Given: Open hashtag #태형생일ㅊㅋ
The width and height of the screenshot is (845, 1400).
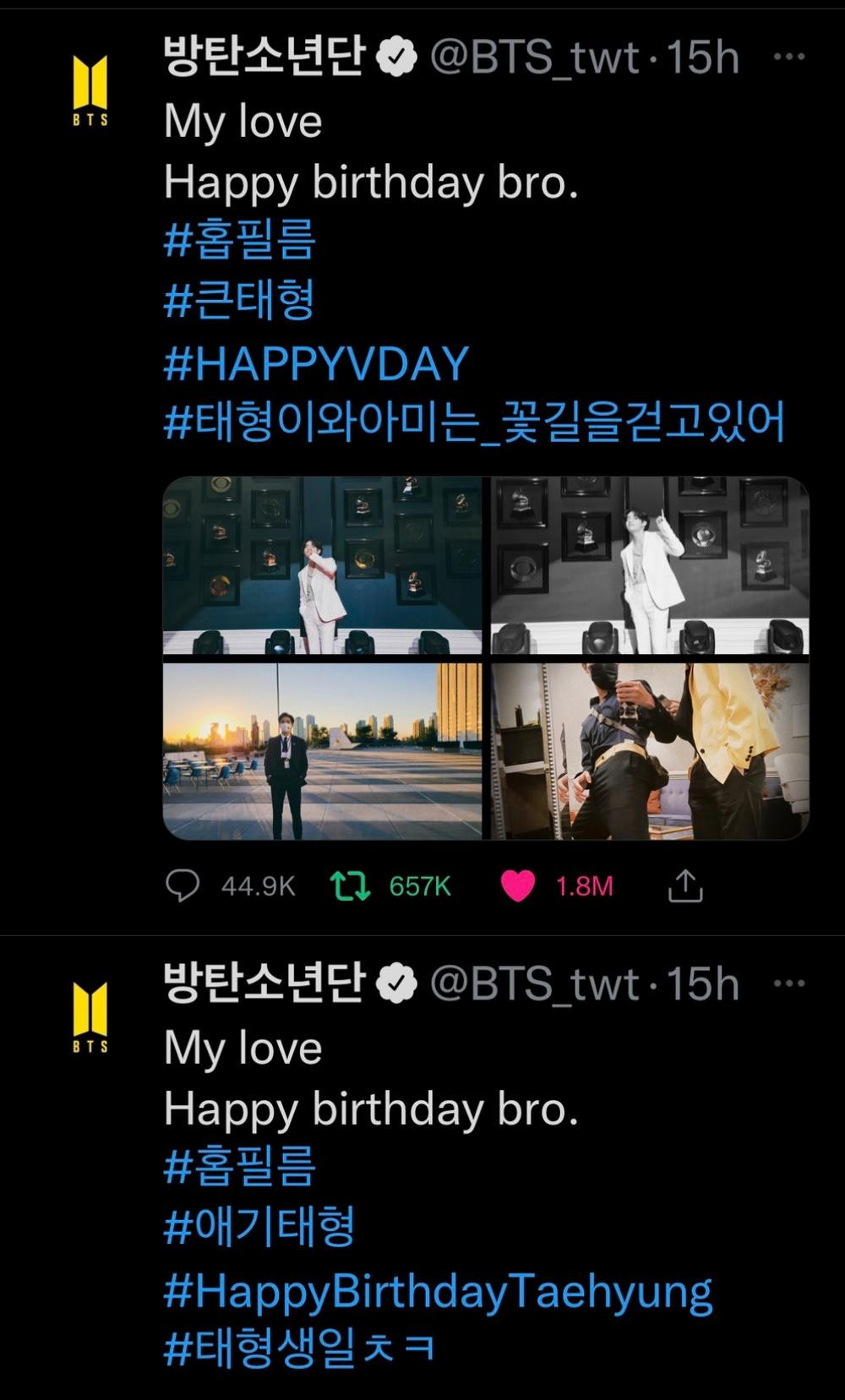Looking at the screenshot, I should tap(299, 1348).
